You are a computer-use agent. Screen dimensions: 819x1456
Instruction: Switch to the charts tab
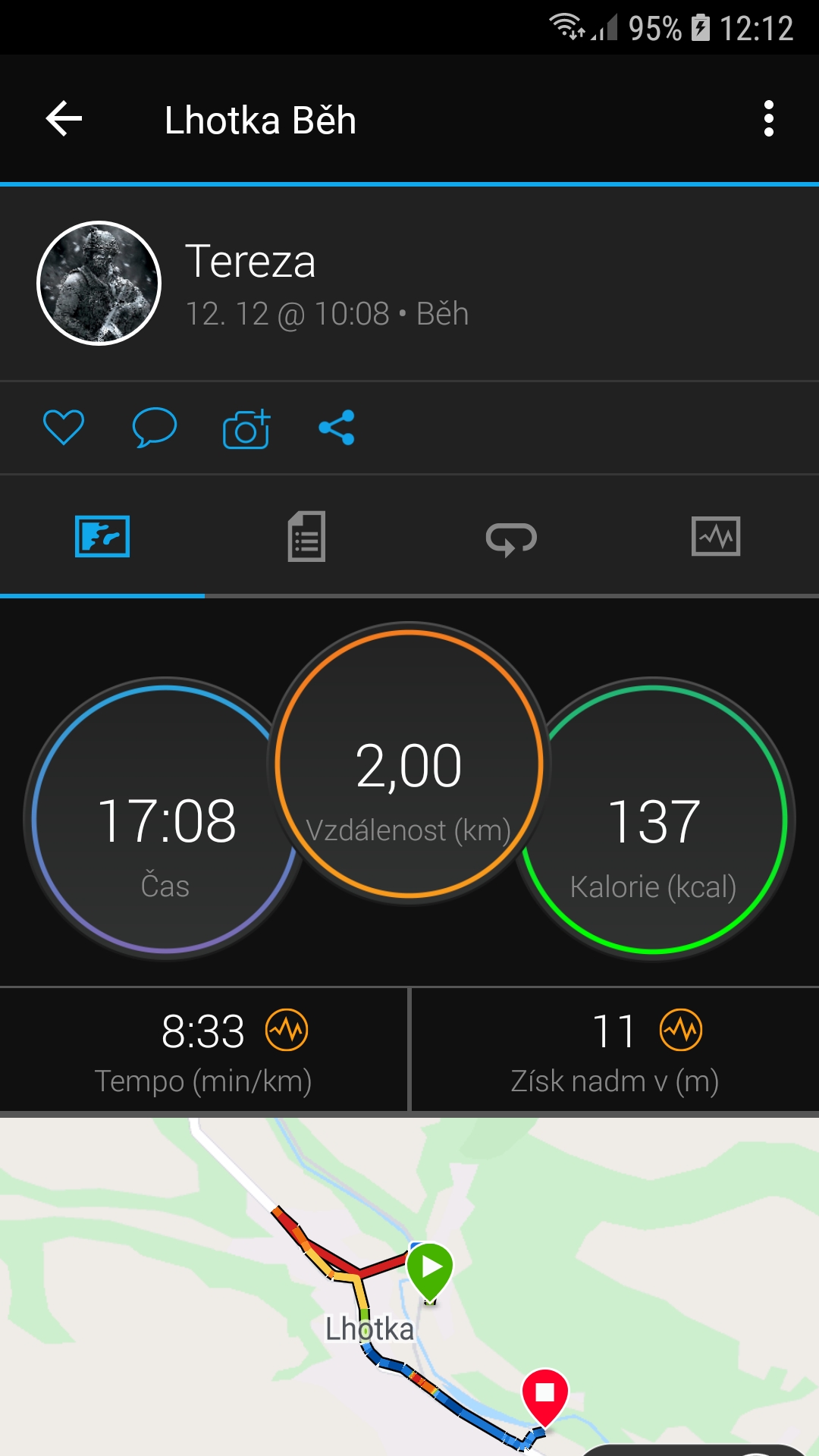[x=716, y=537]
